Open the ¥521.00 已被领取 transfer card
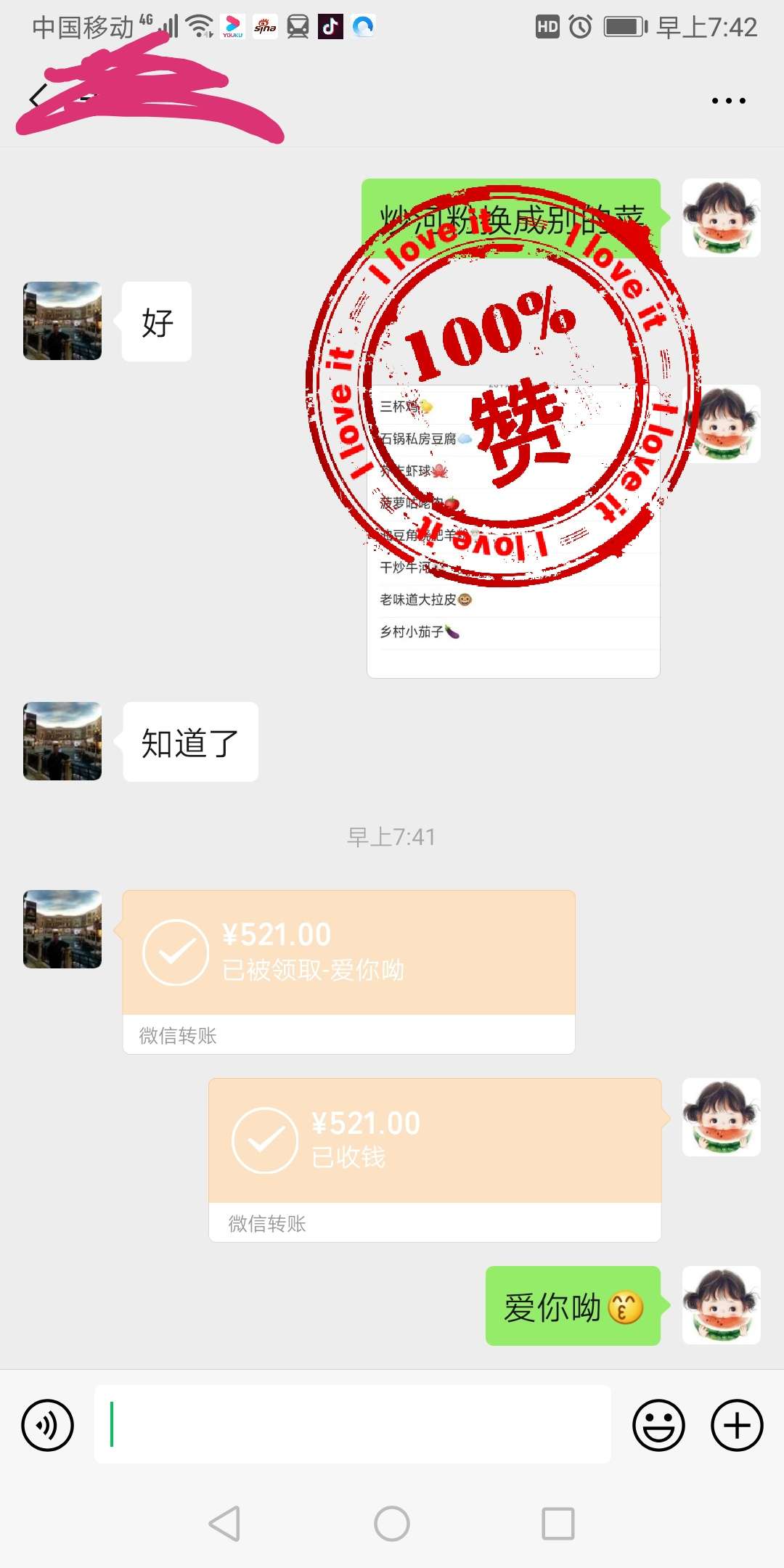The image size is (784, 1568). [x=348, y=965]
